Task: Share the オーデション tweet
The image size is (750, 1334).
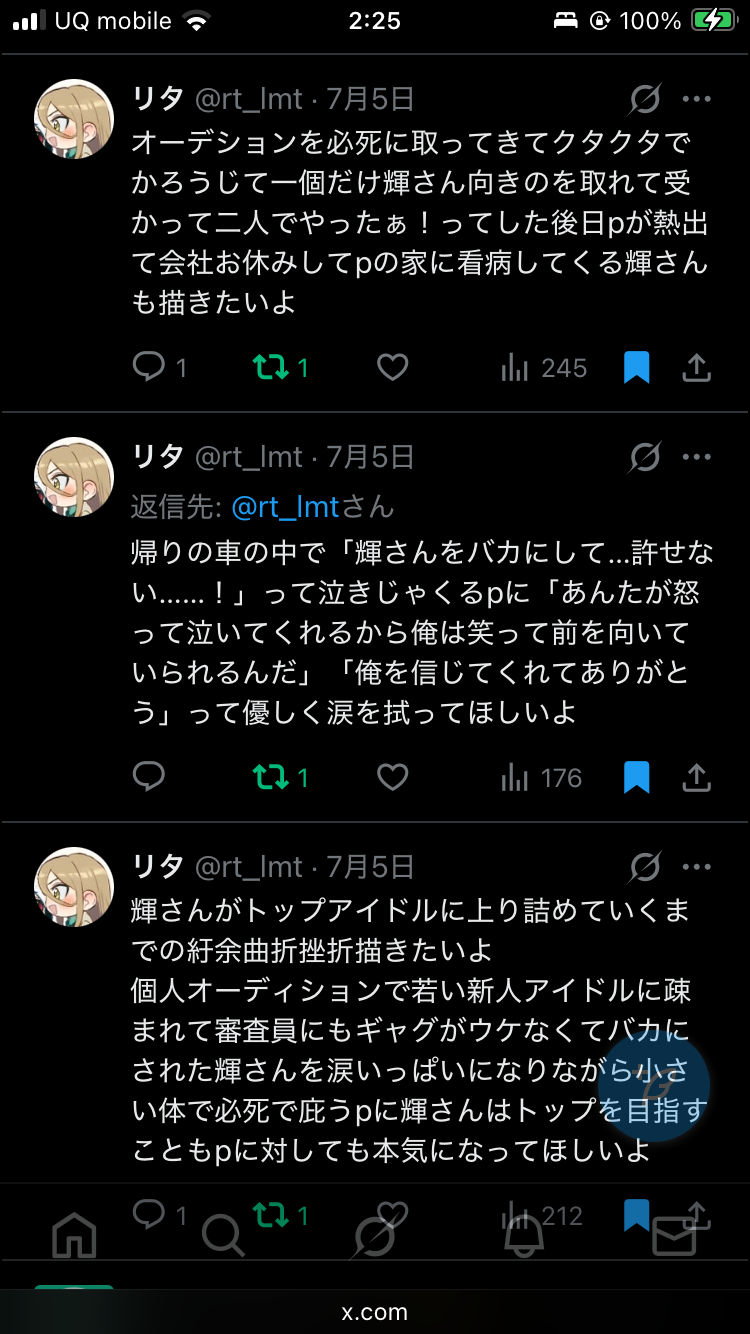Action: pyautogui.click(x=696, y=368)
